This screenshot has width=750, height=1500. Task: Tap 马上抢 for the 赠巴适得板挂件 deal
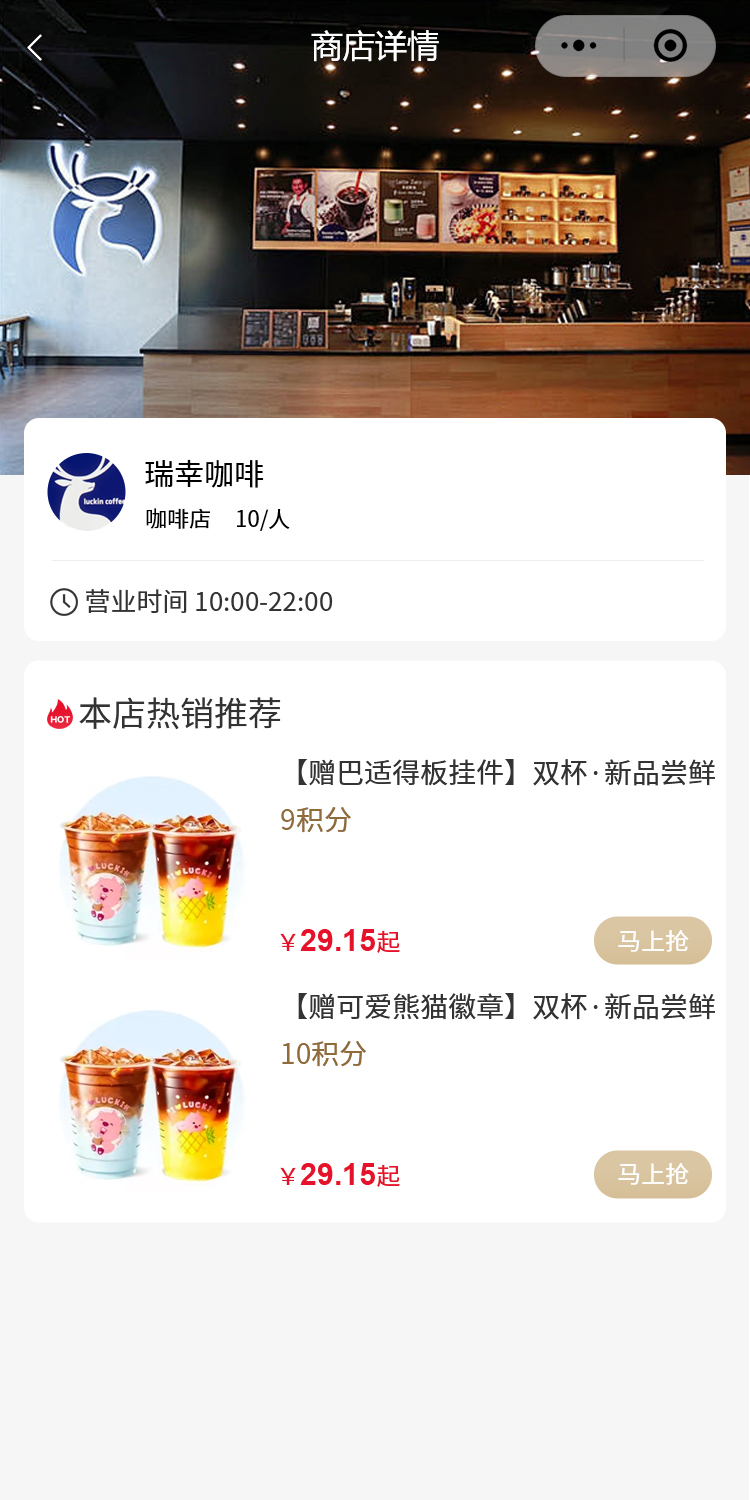(652, 940)
